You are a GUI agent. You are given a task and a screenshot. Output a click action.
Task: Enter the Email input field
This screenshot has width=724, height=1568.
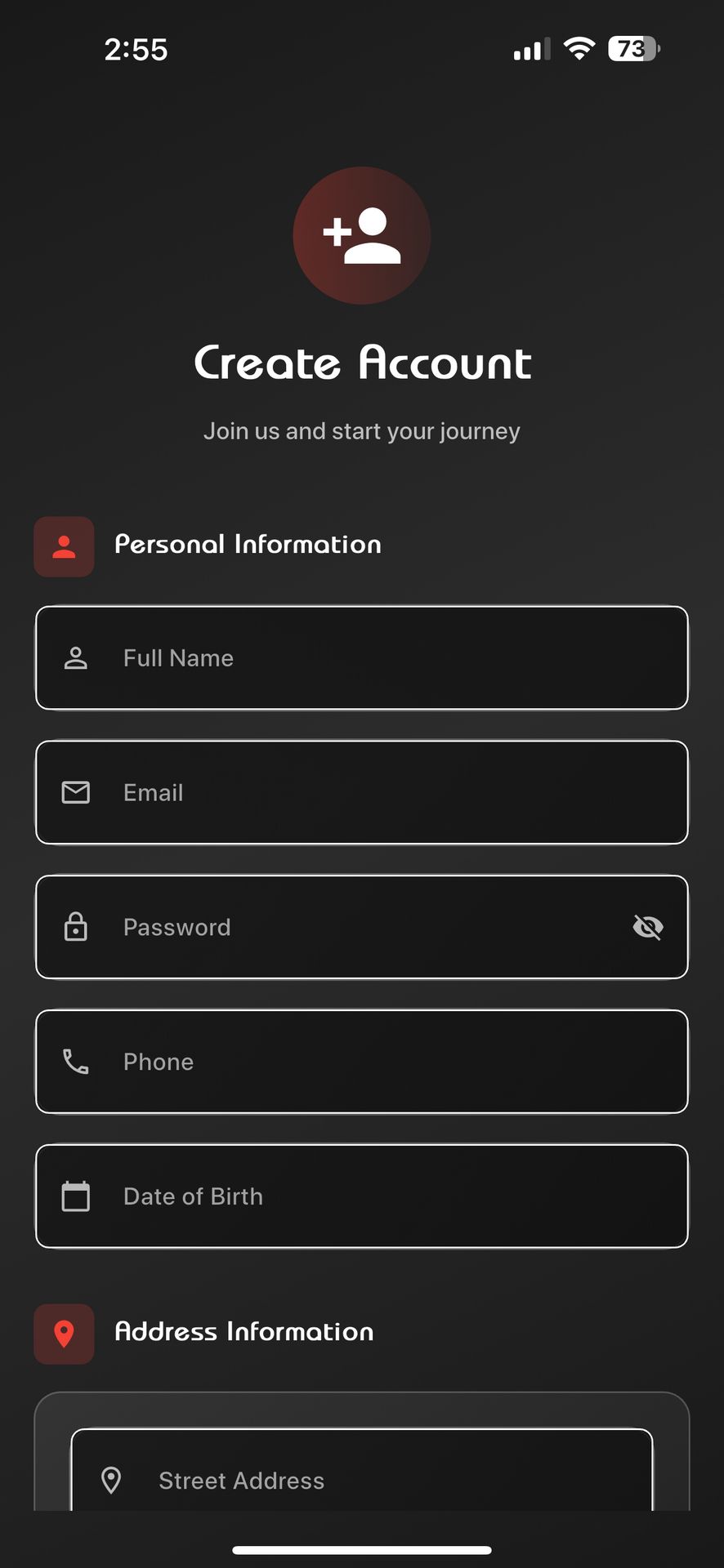click(x=361, y=792)
